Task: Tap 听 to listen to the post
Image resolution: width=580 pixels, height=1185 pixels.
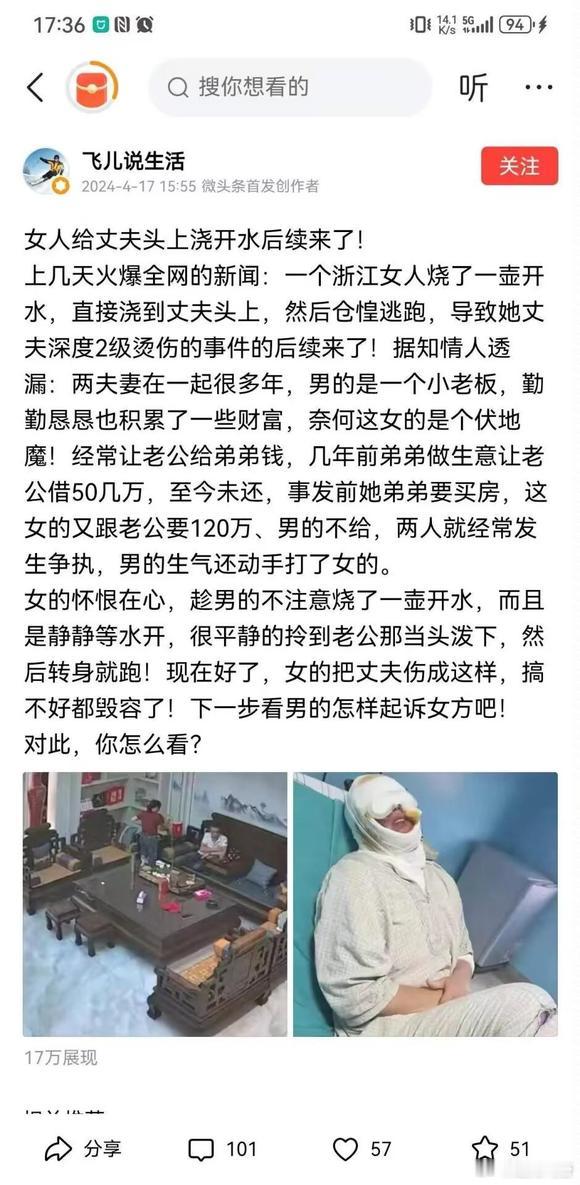Action: point(473,88)
